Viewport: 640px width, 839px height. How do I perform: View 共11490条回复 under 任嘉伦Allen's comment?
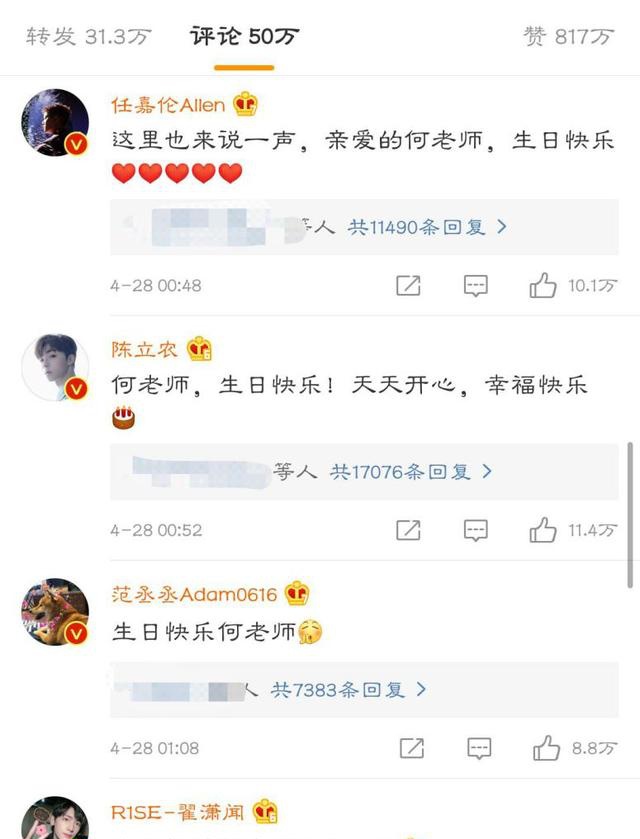(x=427, y=227)
